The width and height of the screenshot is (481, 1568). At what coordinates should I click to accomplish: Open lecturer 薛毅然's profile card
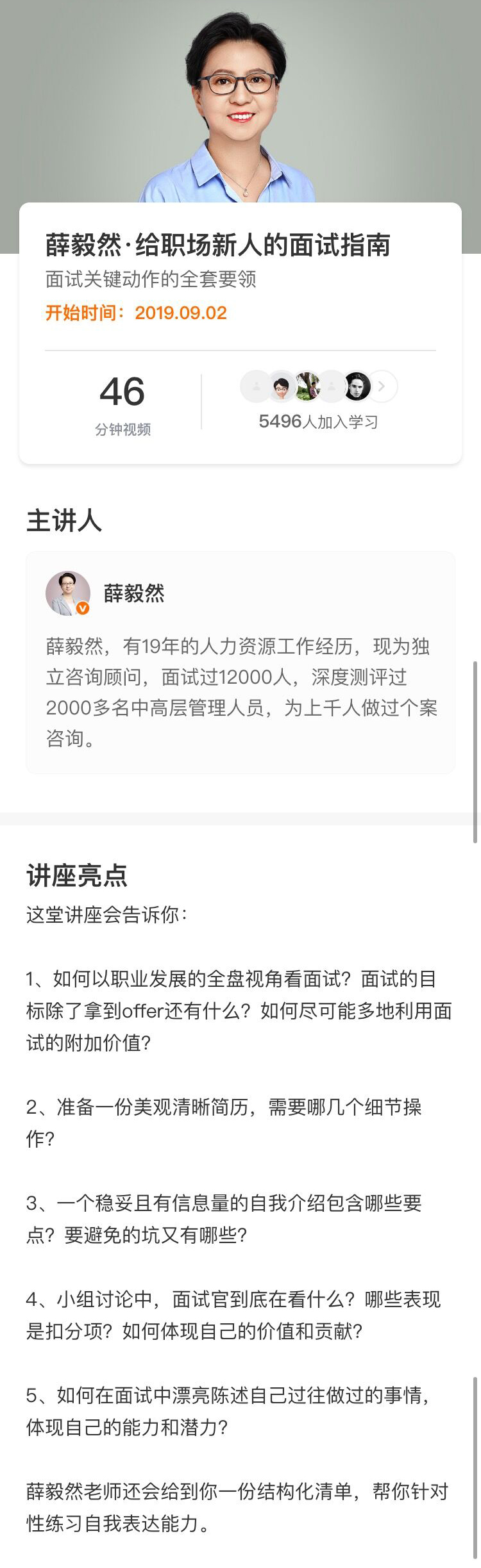[x=133, y=593]
